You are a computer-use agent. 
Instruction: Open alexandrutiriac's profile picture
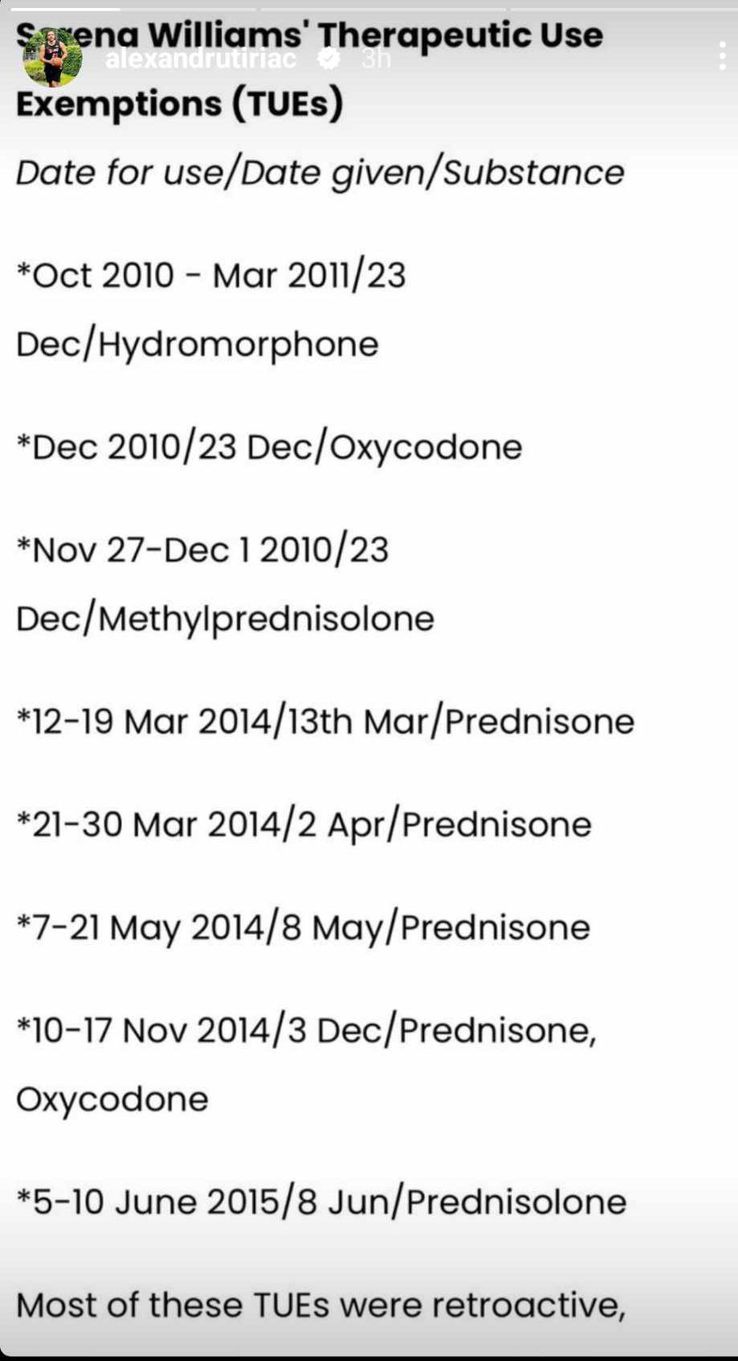52,58
